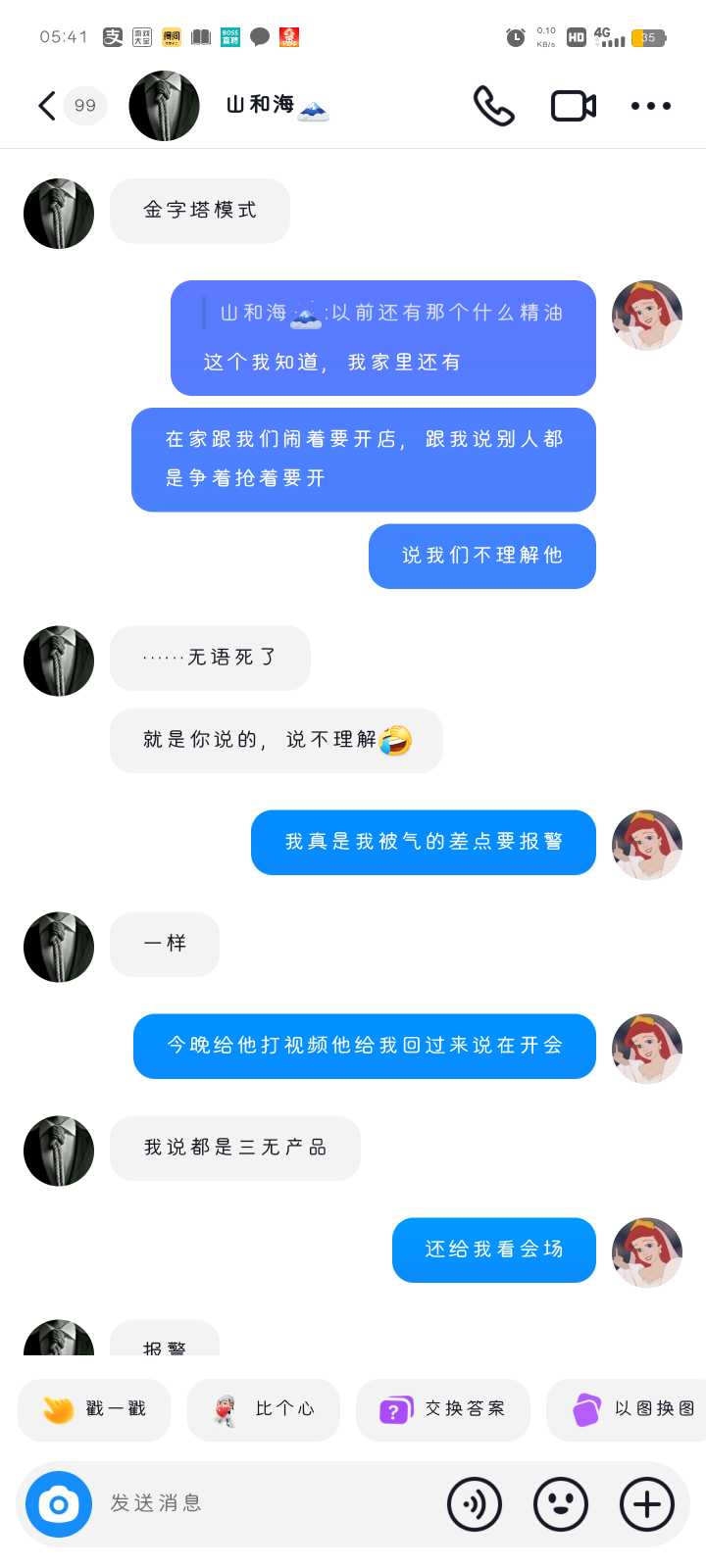Open the three-dot more options menu

click(x=651, y=106)
